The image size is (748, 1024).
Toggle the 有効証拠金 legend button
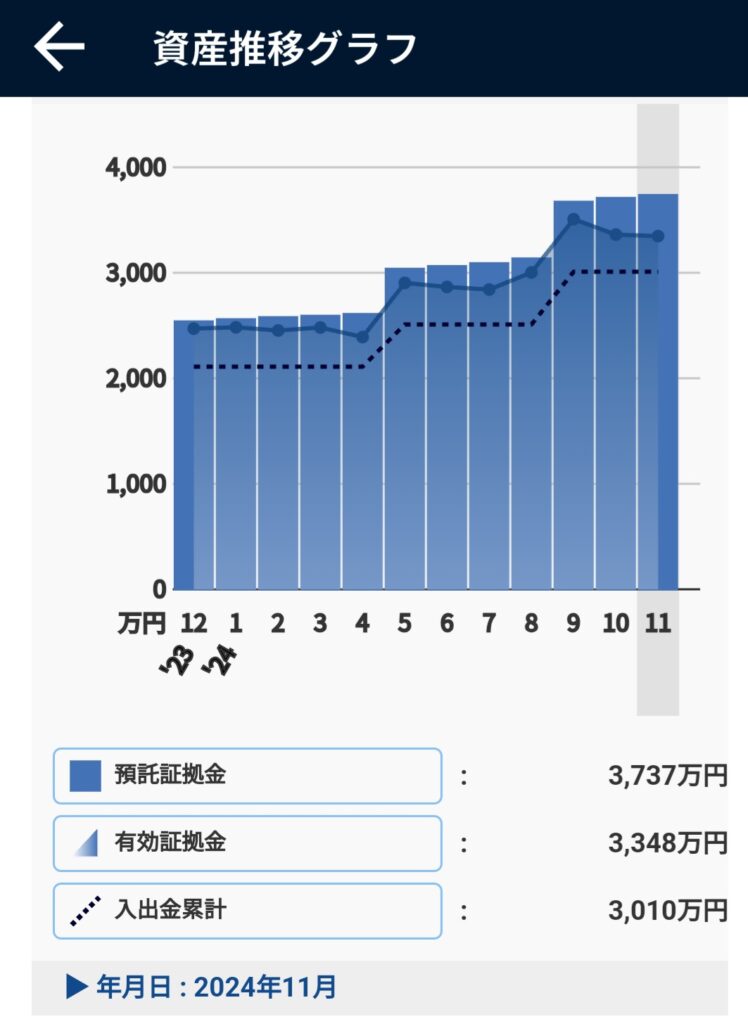pyautogui.click(x=247, y=843)
